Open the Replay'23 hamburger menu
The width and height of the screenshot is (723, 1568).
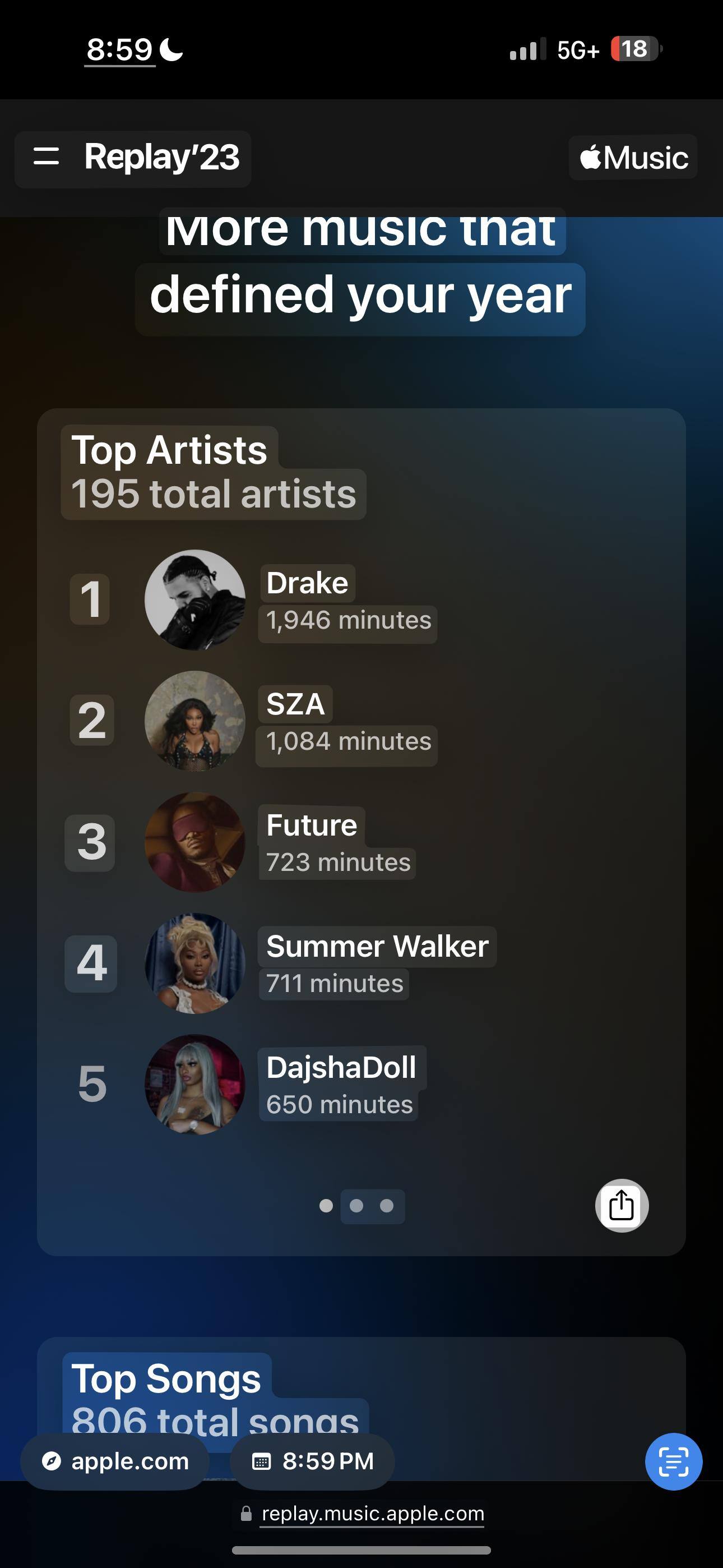click(x=47, y=156)
